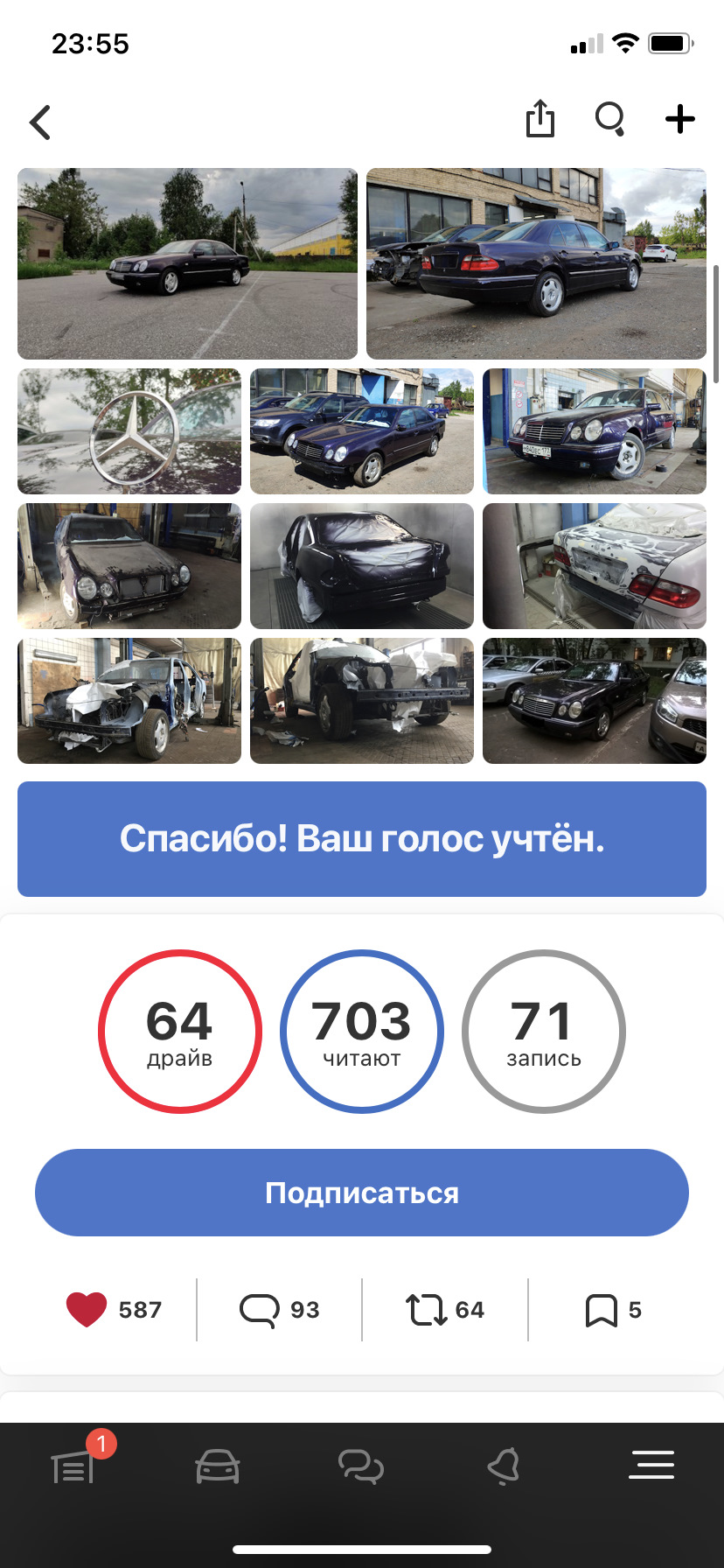Like the car with the heart icon
Image resolution: width=724 pixels, height=1568 pixels.
click(x=87, y=1310)
